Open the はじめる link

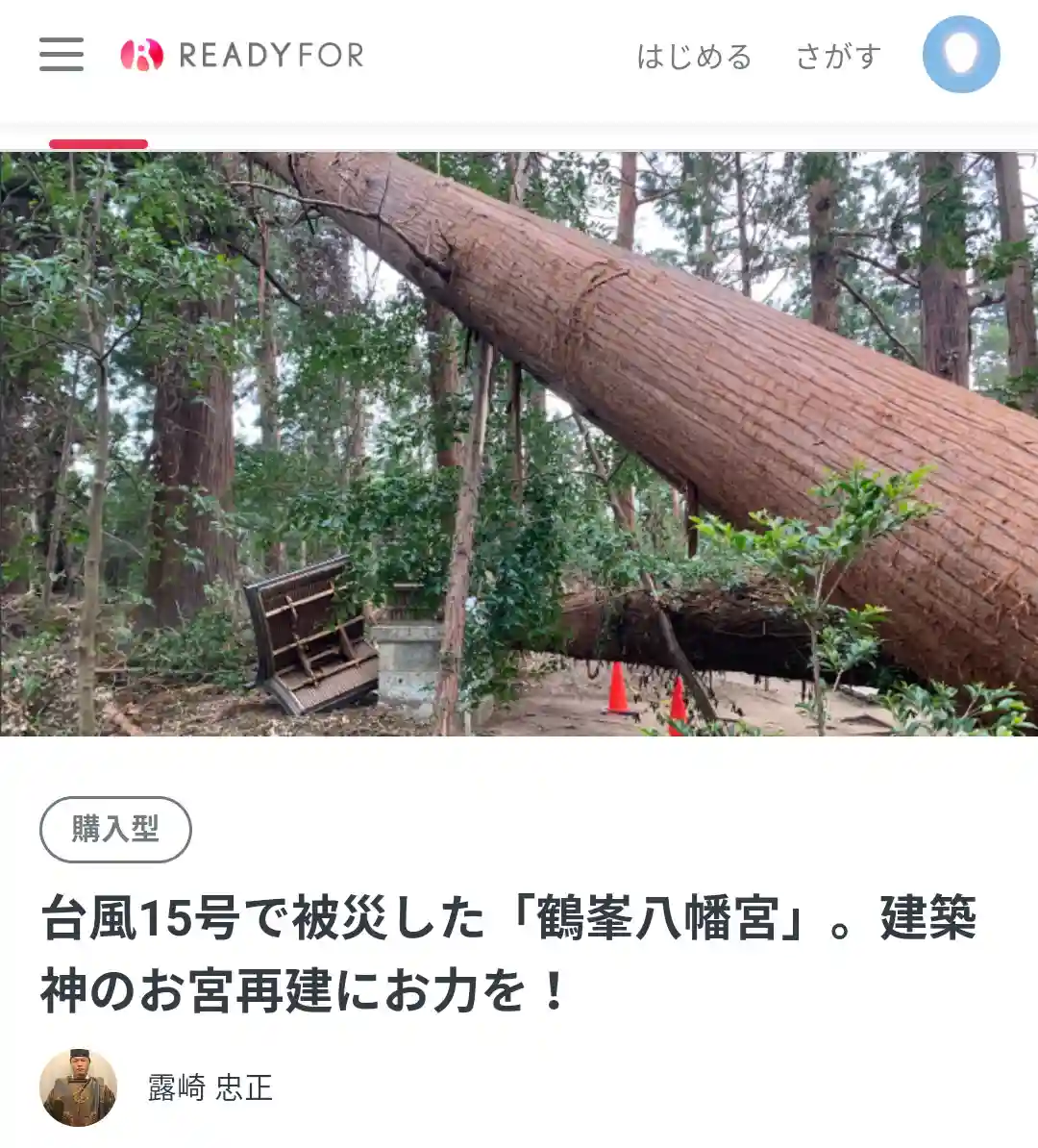694,57
